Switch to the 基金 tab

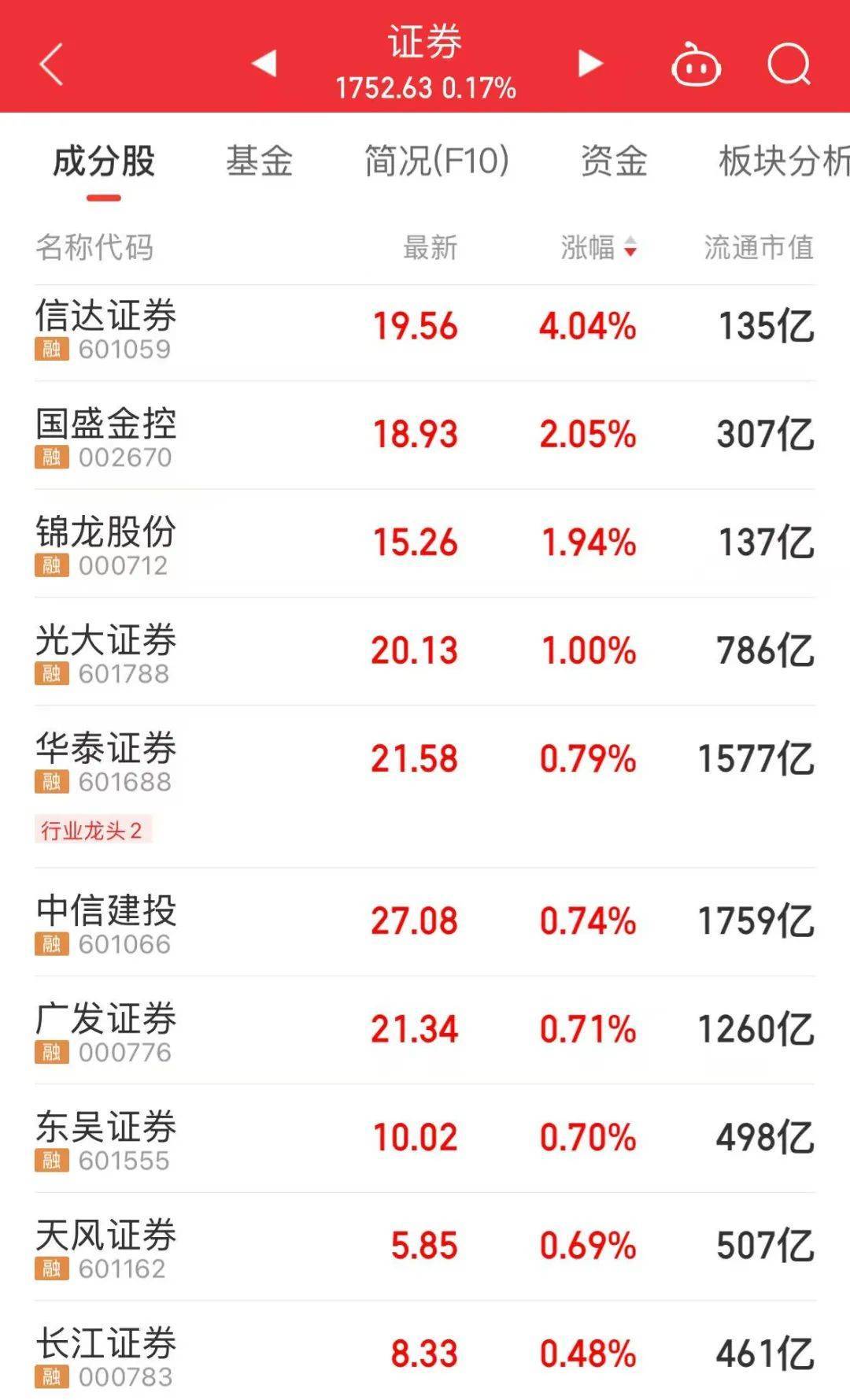coord(260,161)
